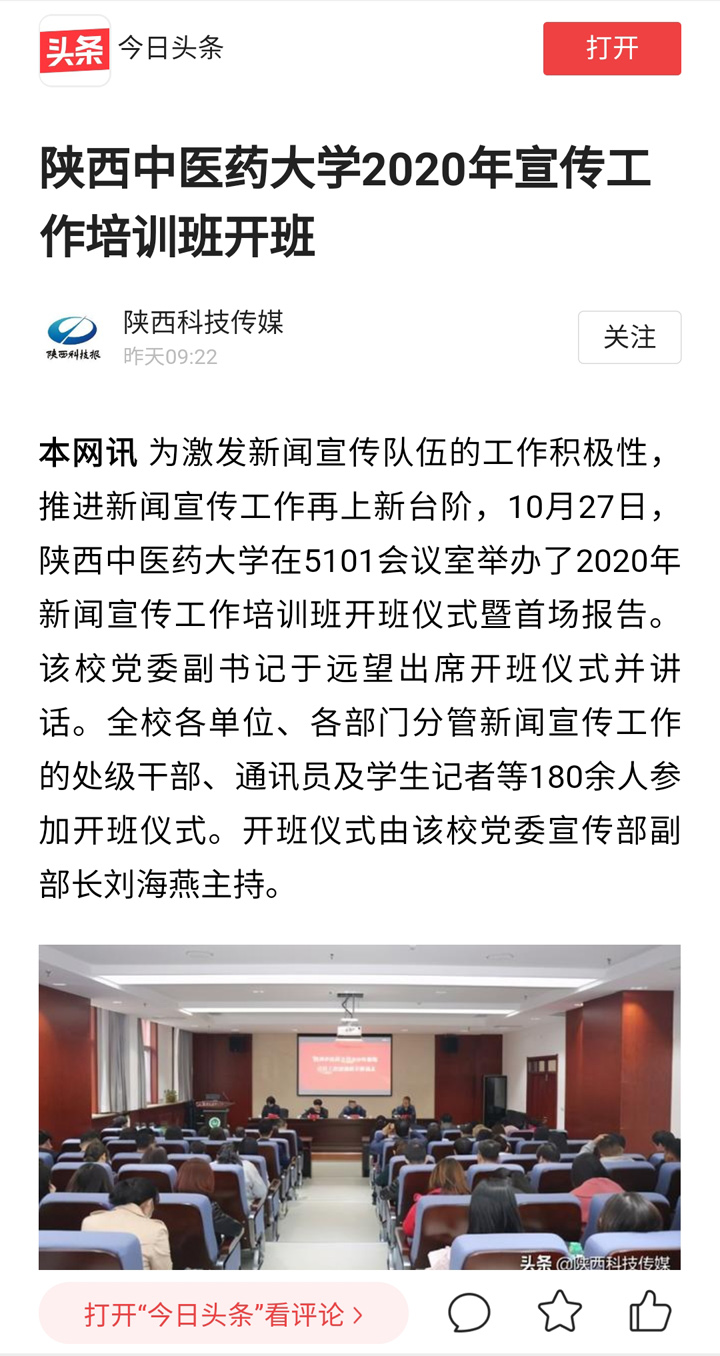
Task: Open 今日头条 to view comments
Action: 223,1313
